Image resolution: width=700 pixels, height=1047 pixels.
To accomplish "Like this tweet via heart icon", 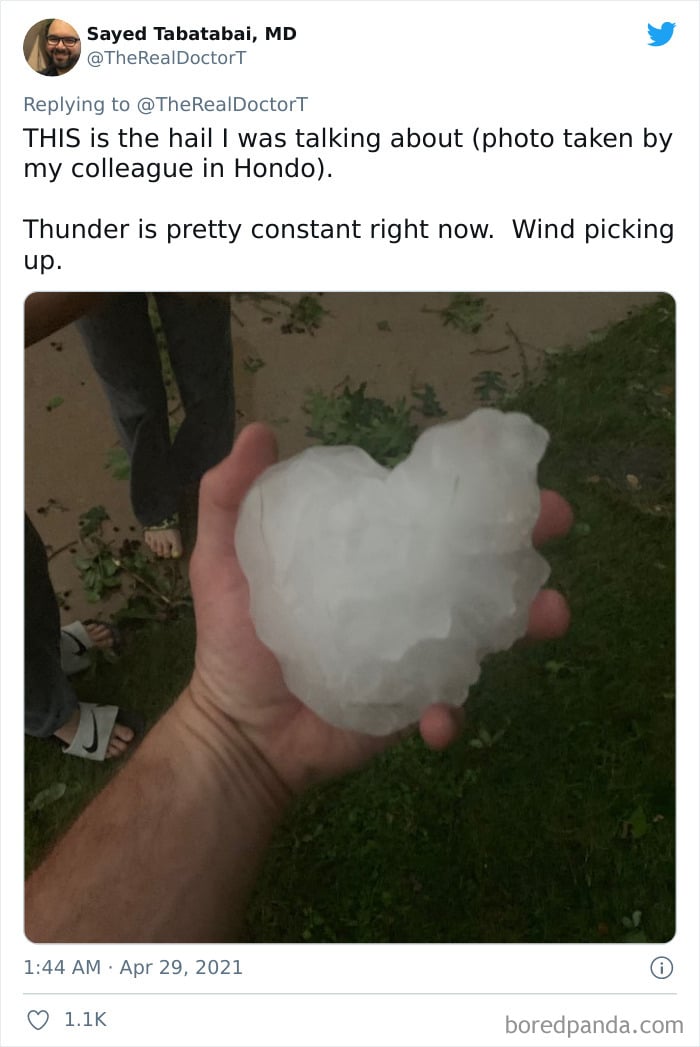I will (x=38, y=1020).
